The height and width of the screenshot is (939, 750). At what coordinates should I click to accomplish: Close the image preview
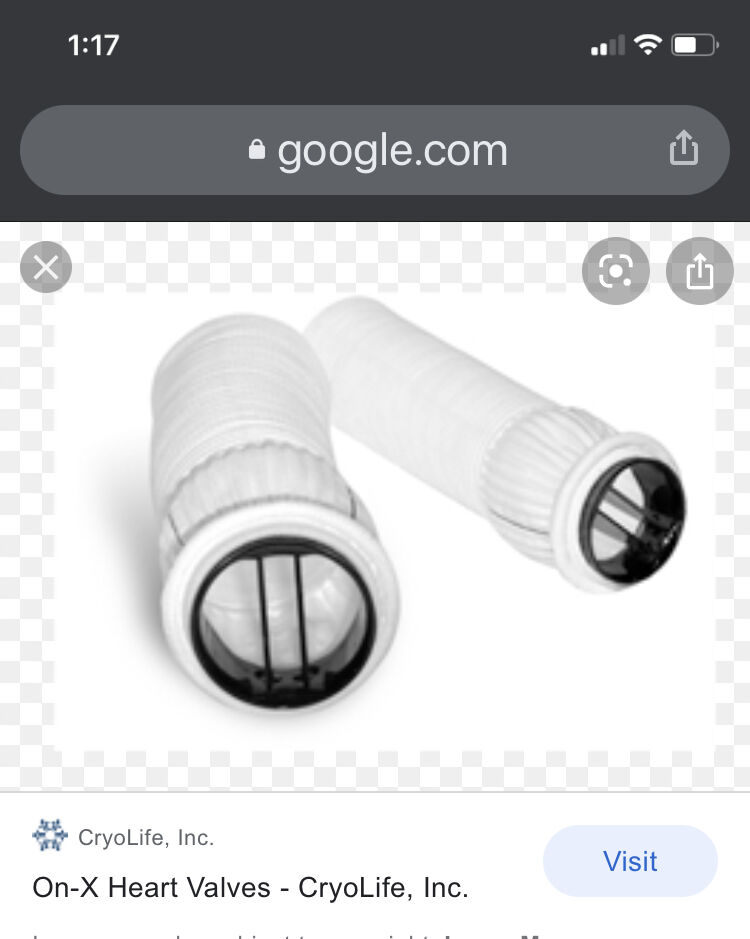click(x=46, y=268)
